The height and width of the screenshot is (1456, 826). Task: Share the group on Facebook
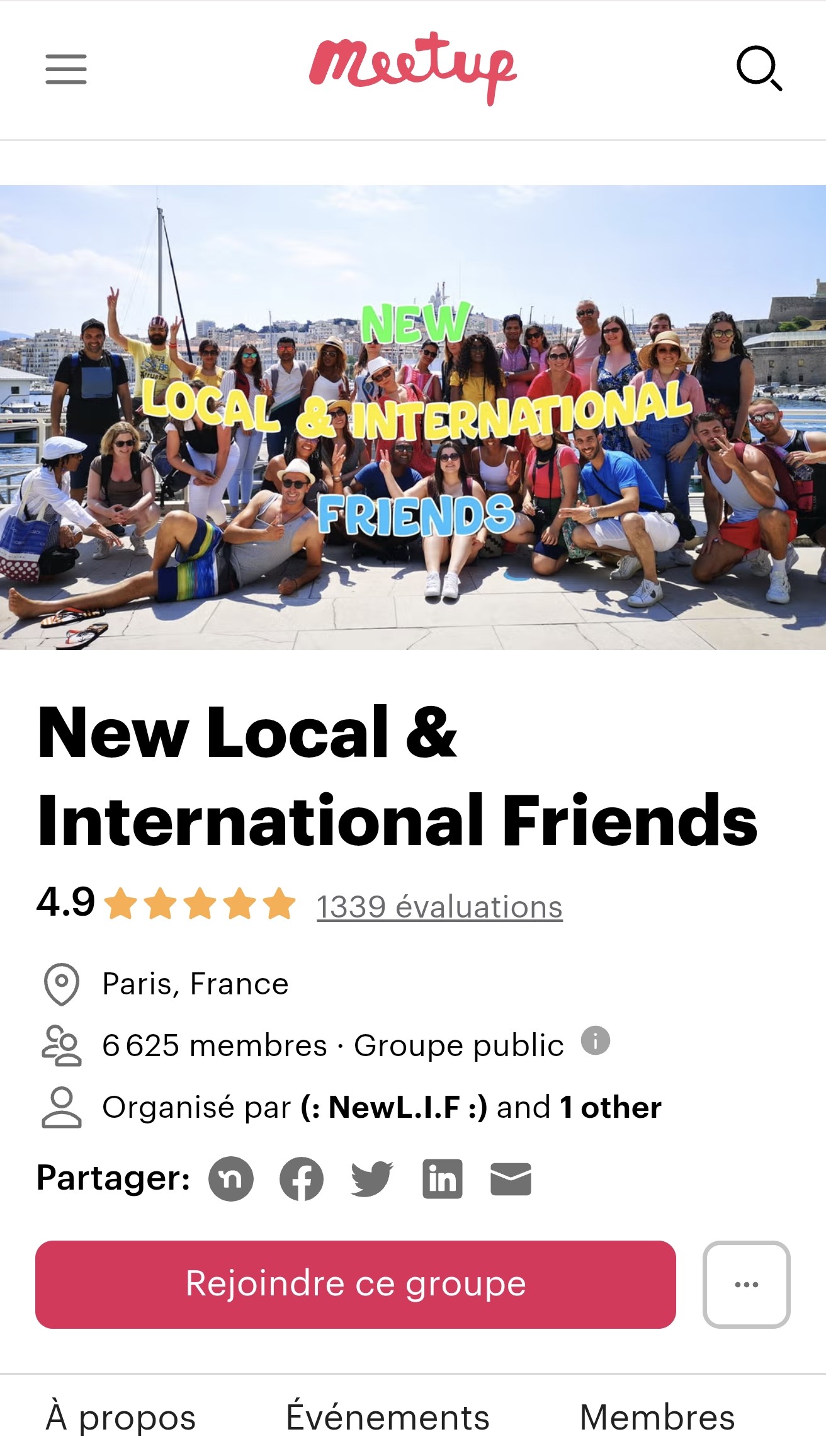pyautogui.click(x=302, y=1179)
